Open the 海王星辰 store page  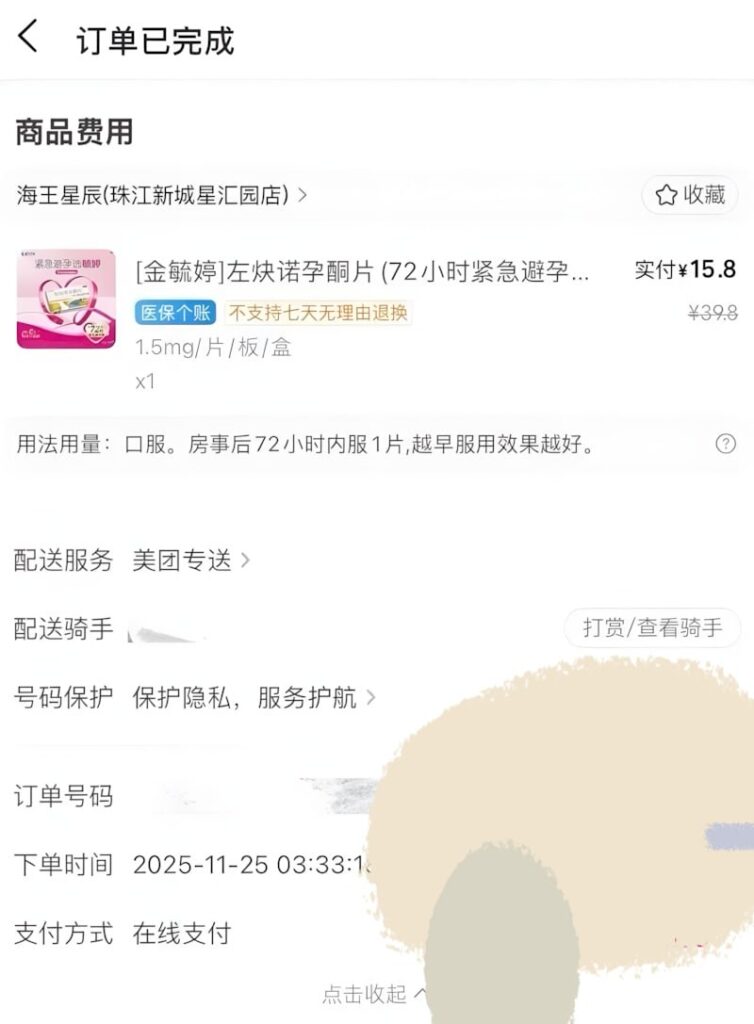click(x=160, y=195)
